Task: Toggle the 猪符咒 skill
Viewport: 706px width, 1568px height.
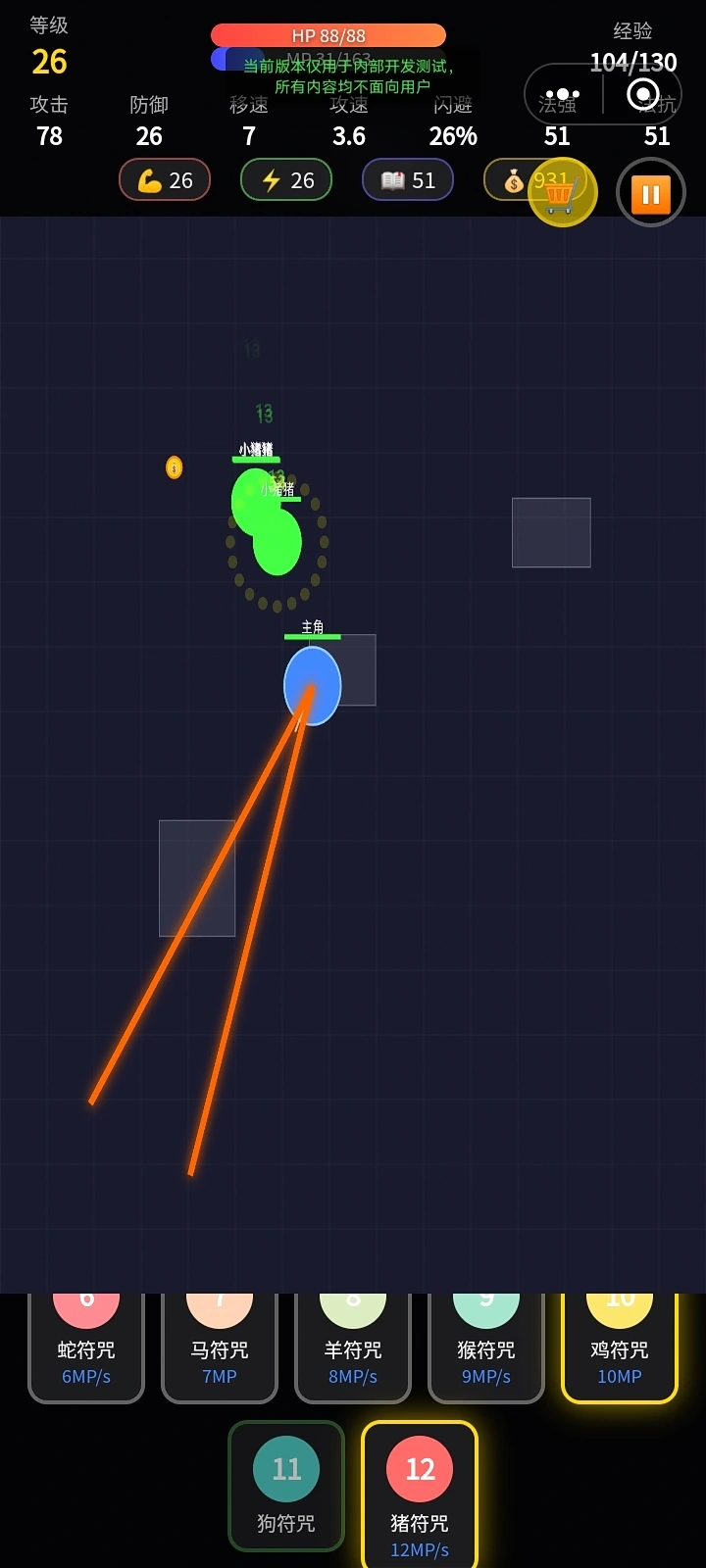Action: pos(420,1494)
